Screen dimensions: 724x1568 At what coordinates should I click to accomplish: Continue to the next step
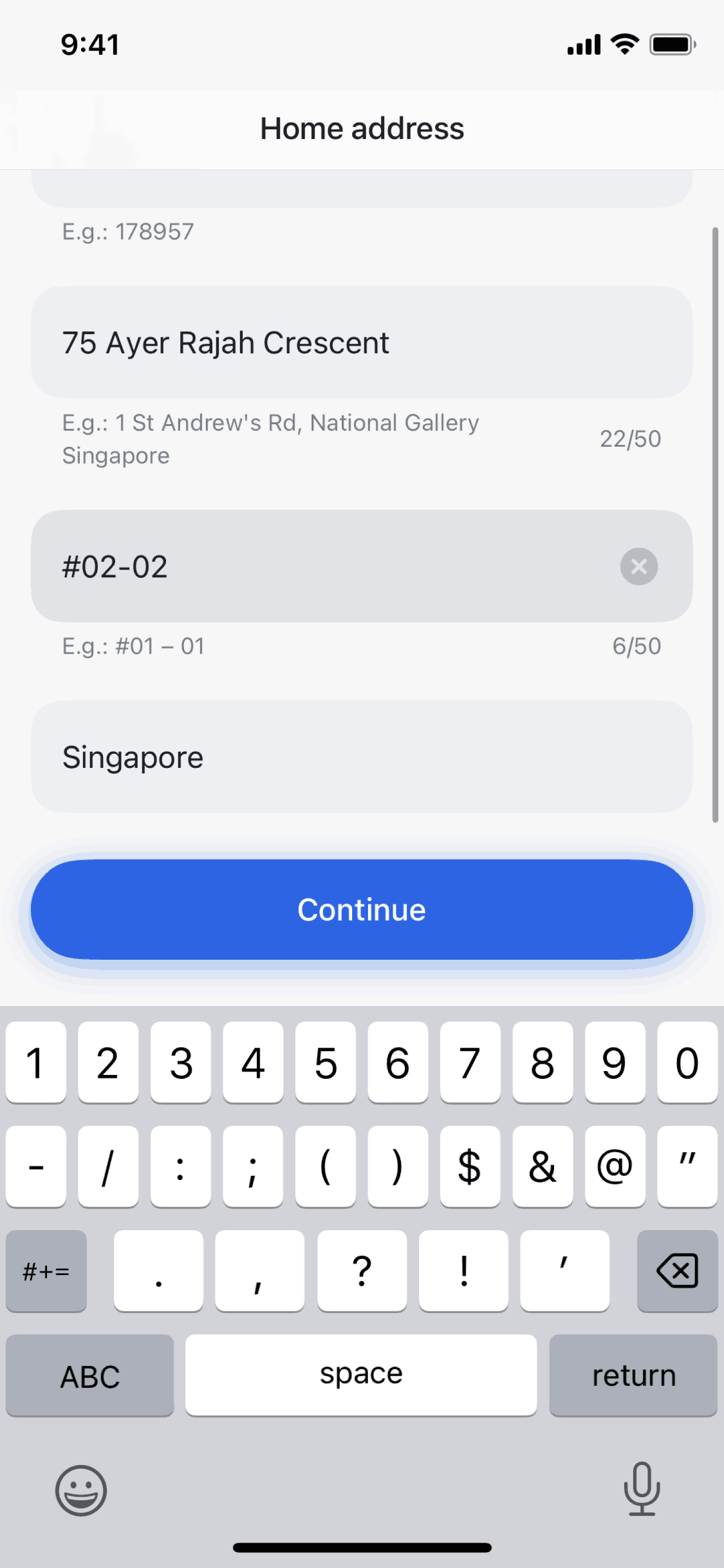362,910
